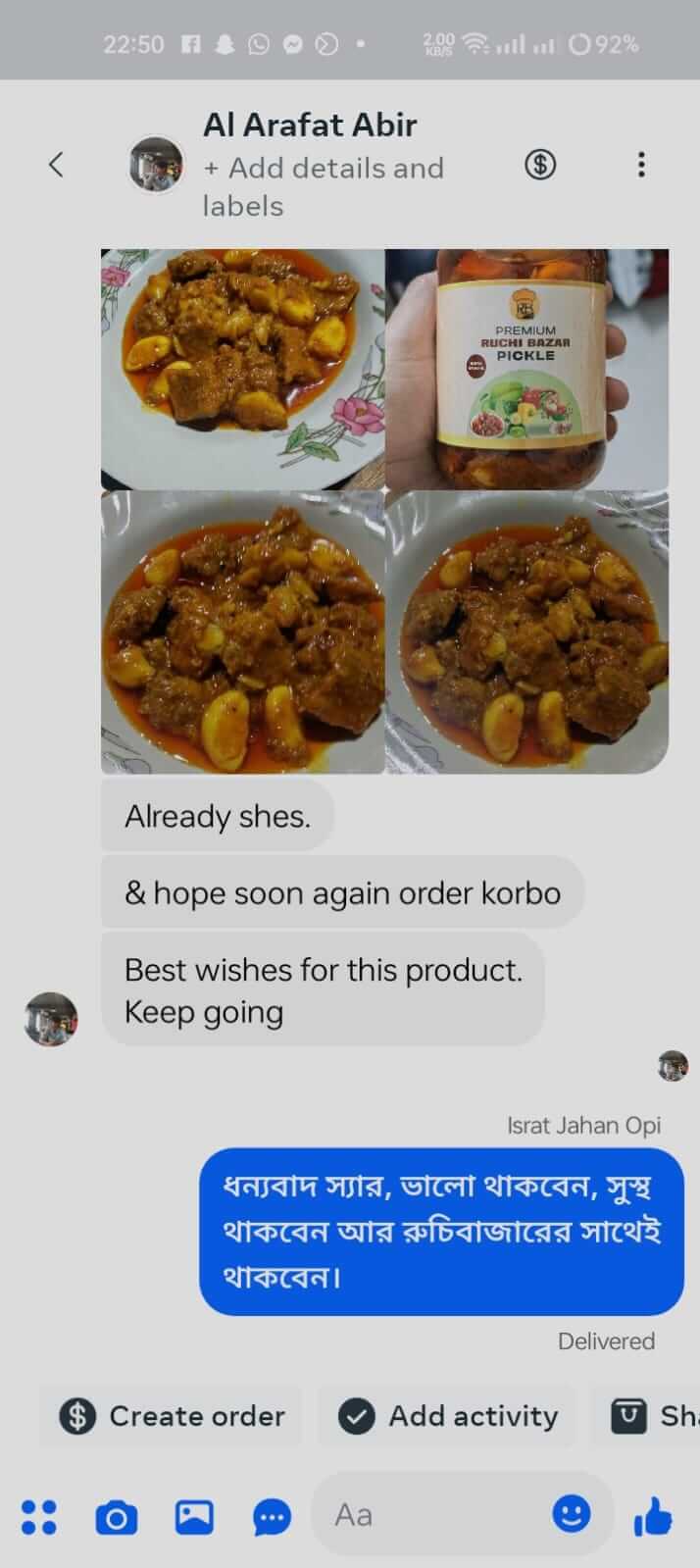Viewport: 700px width, 1568px height.
Task: Launch the camera to take a photo
Action: [x=116, y=1518]
